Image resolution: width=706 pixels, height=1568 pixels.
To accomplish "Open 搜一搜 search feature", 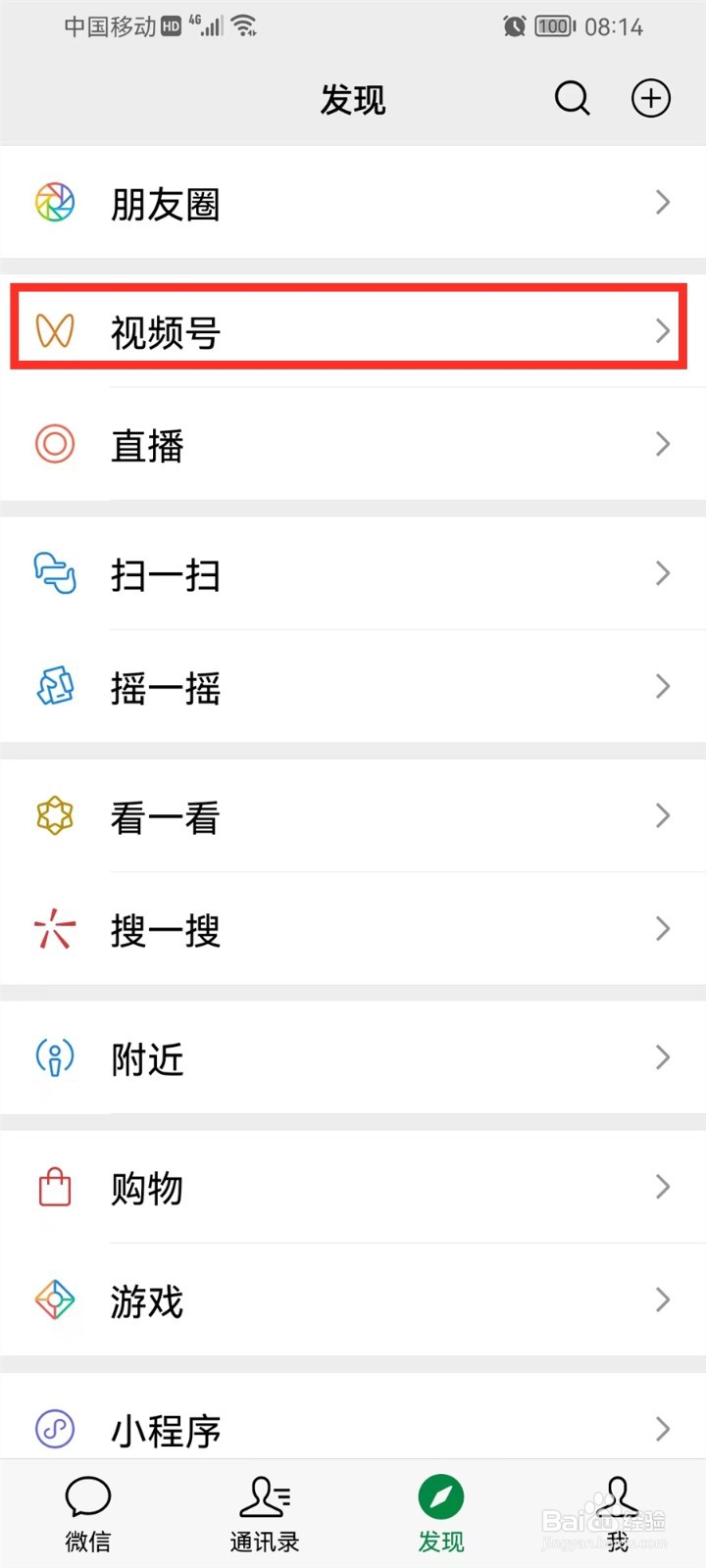I will [x=353, y=929].
